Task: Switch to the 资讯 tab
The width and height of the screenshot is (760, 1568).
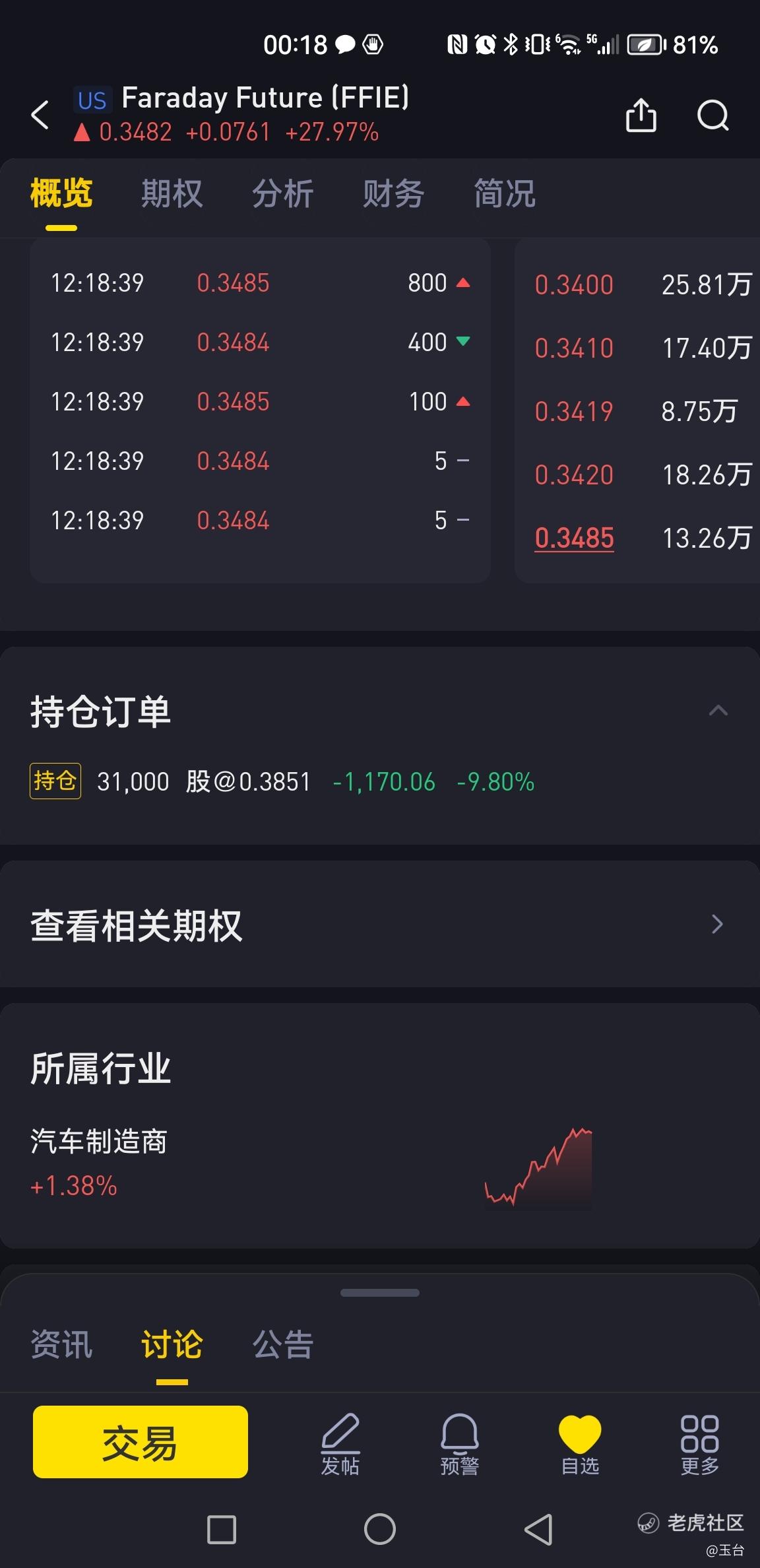Action: pos(61,1344)
